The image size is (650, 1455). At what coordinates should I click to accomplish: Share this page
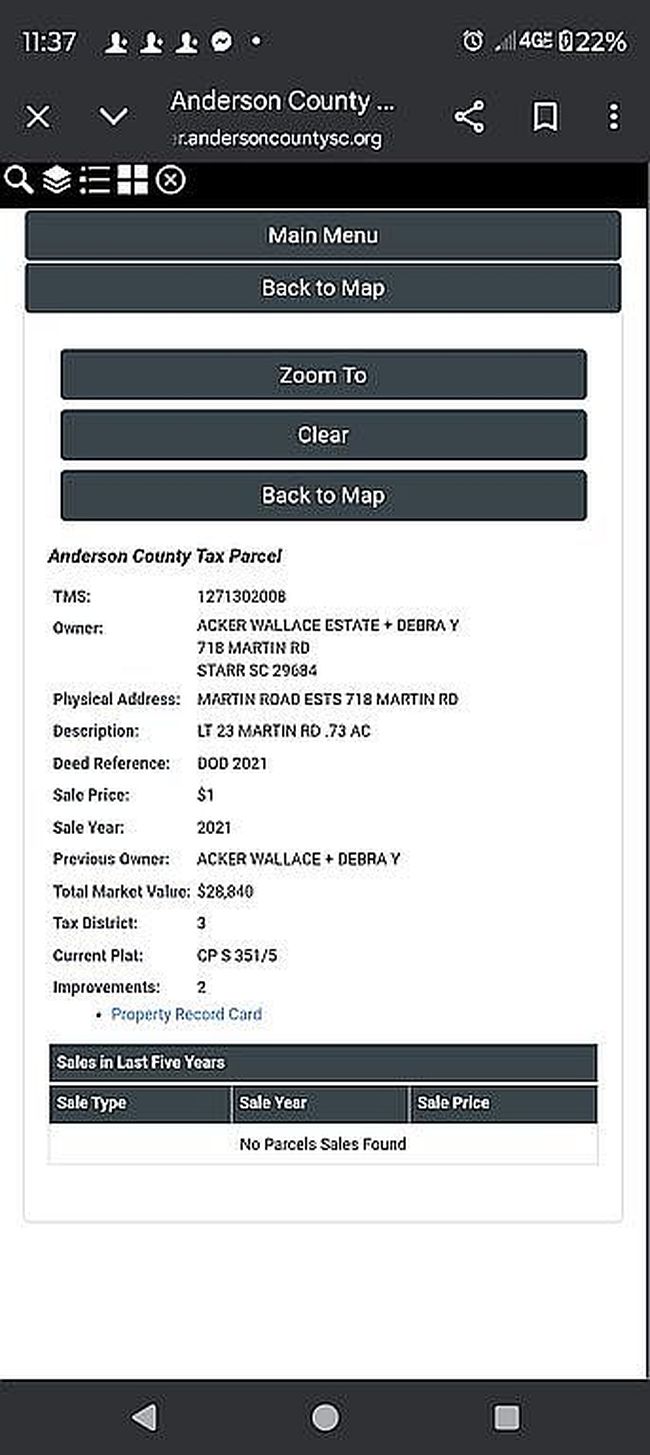tap(469, 117)
